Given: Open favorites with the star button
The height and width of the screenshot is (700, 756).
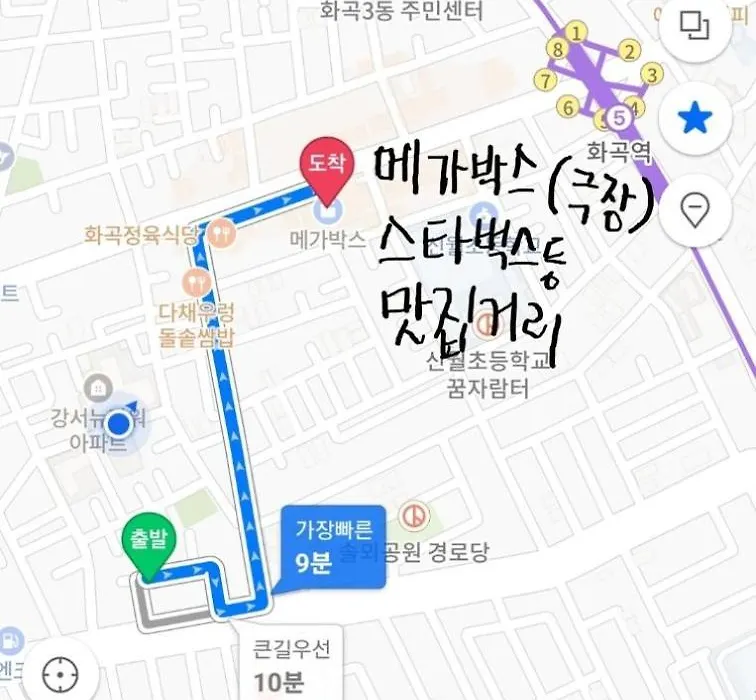Looking at the screenshot, I should pos(694,120).
